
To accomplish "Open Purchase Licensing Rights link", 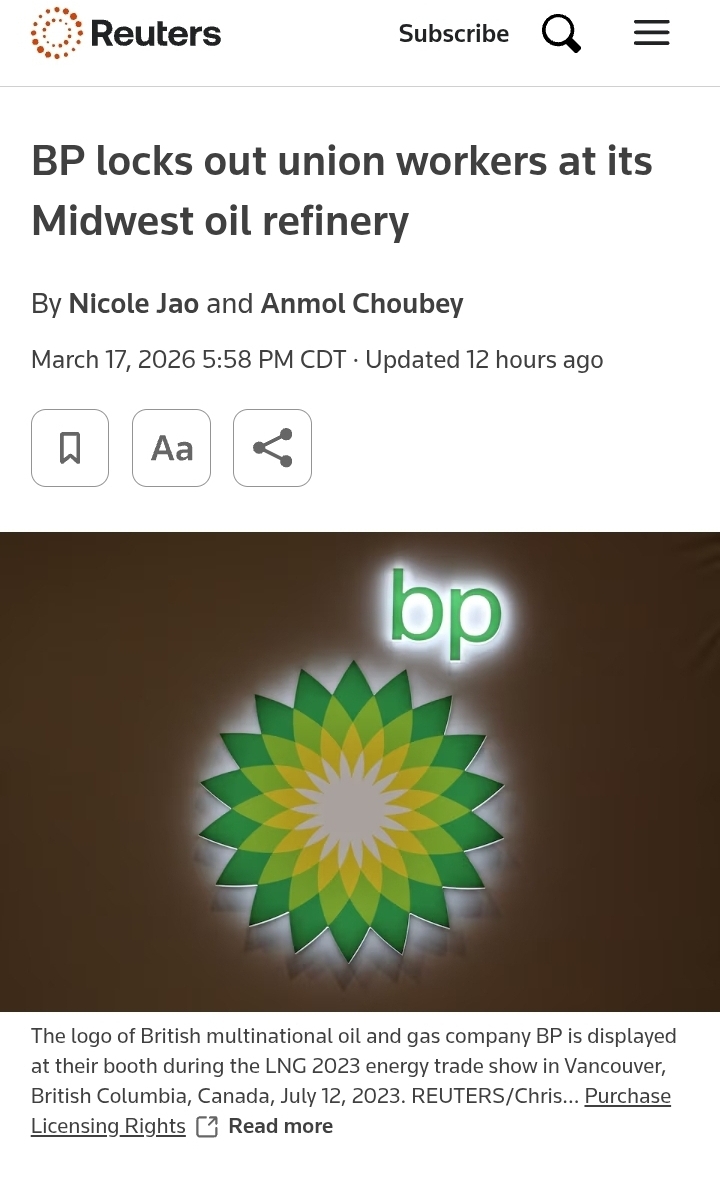I will pyautogui.click(x=351, y=1111).
